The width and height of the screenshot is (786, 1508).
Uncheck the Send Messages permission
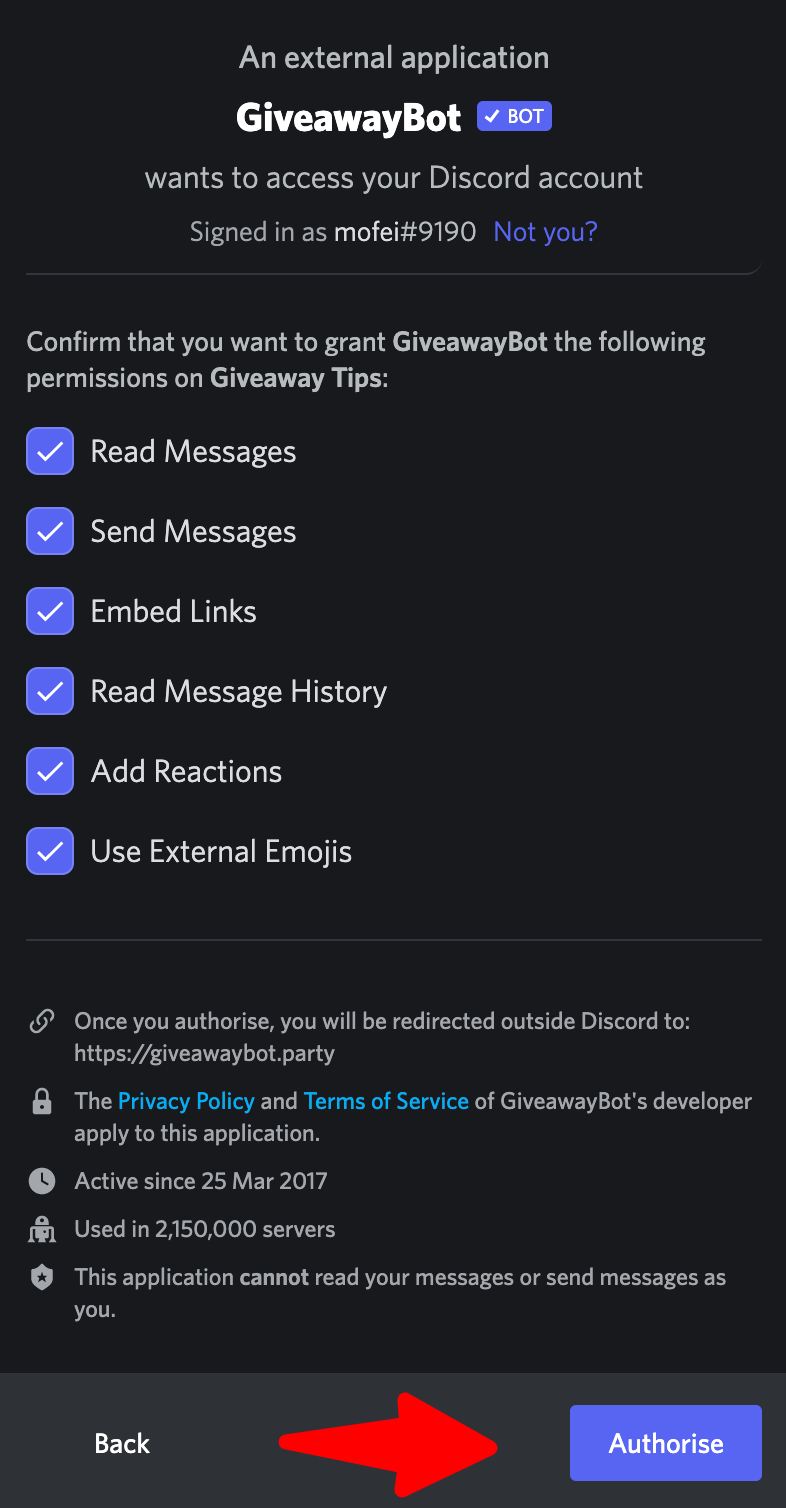50,531
